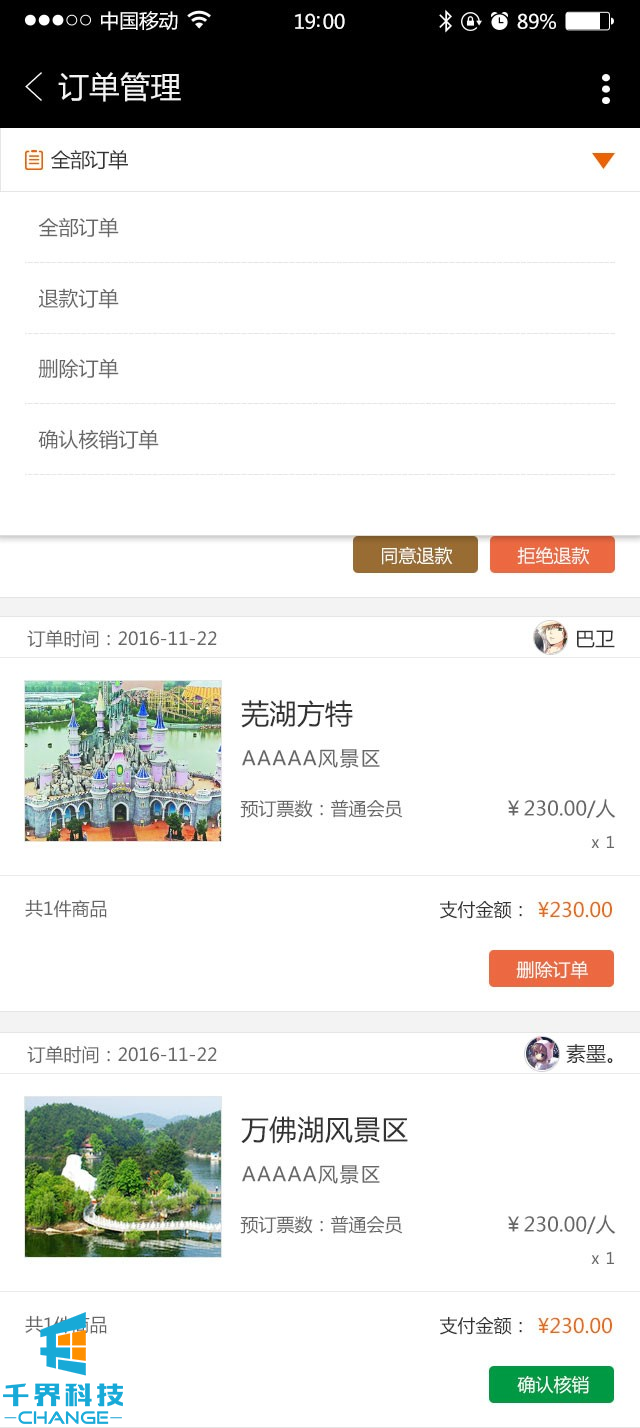
Task: View buyer 巴卫's avatar
Action: [x=550, y=638]
